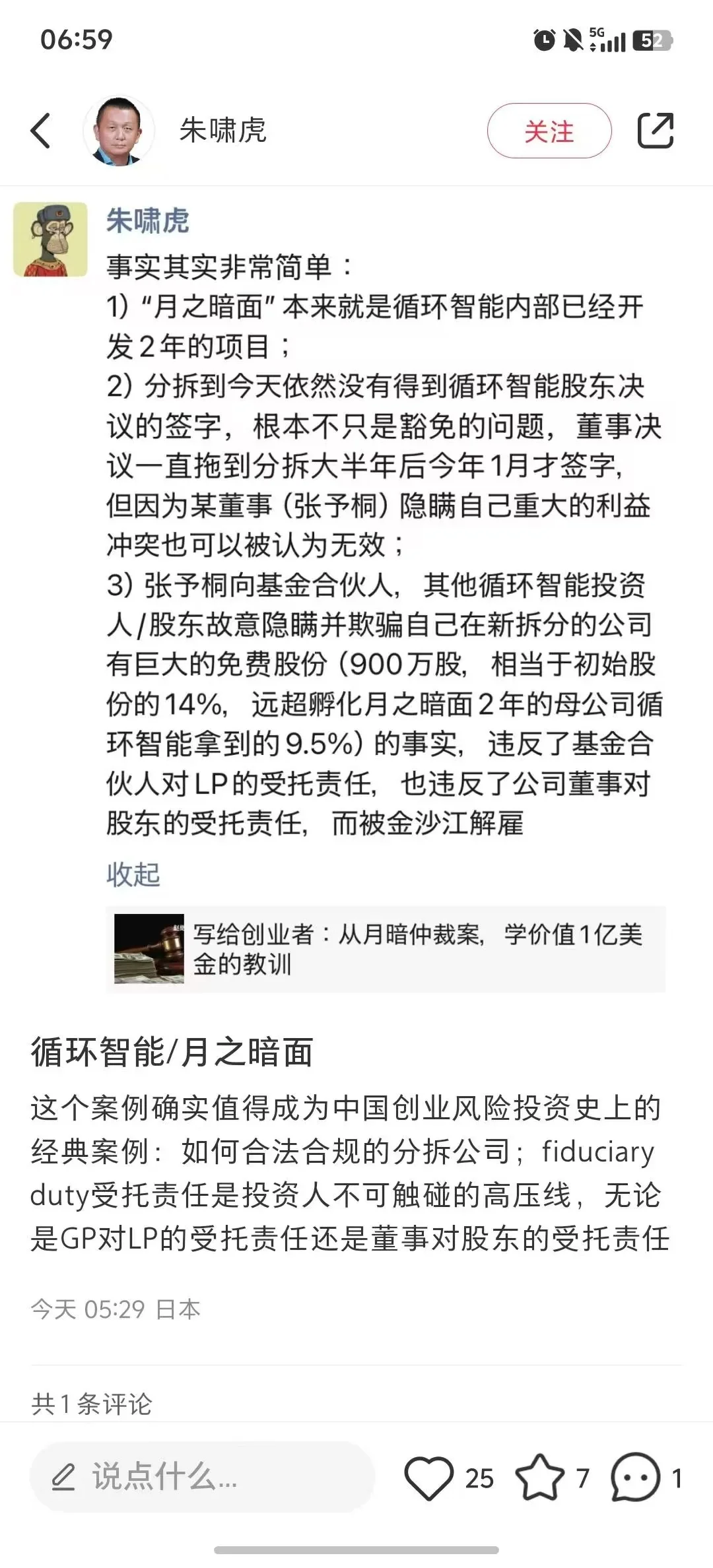Like this post with the heart icon
This screenshot has width=713, height=1568.
tap(429, 1478)
